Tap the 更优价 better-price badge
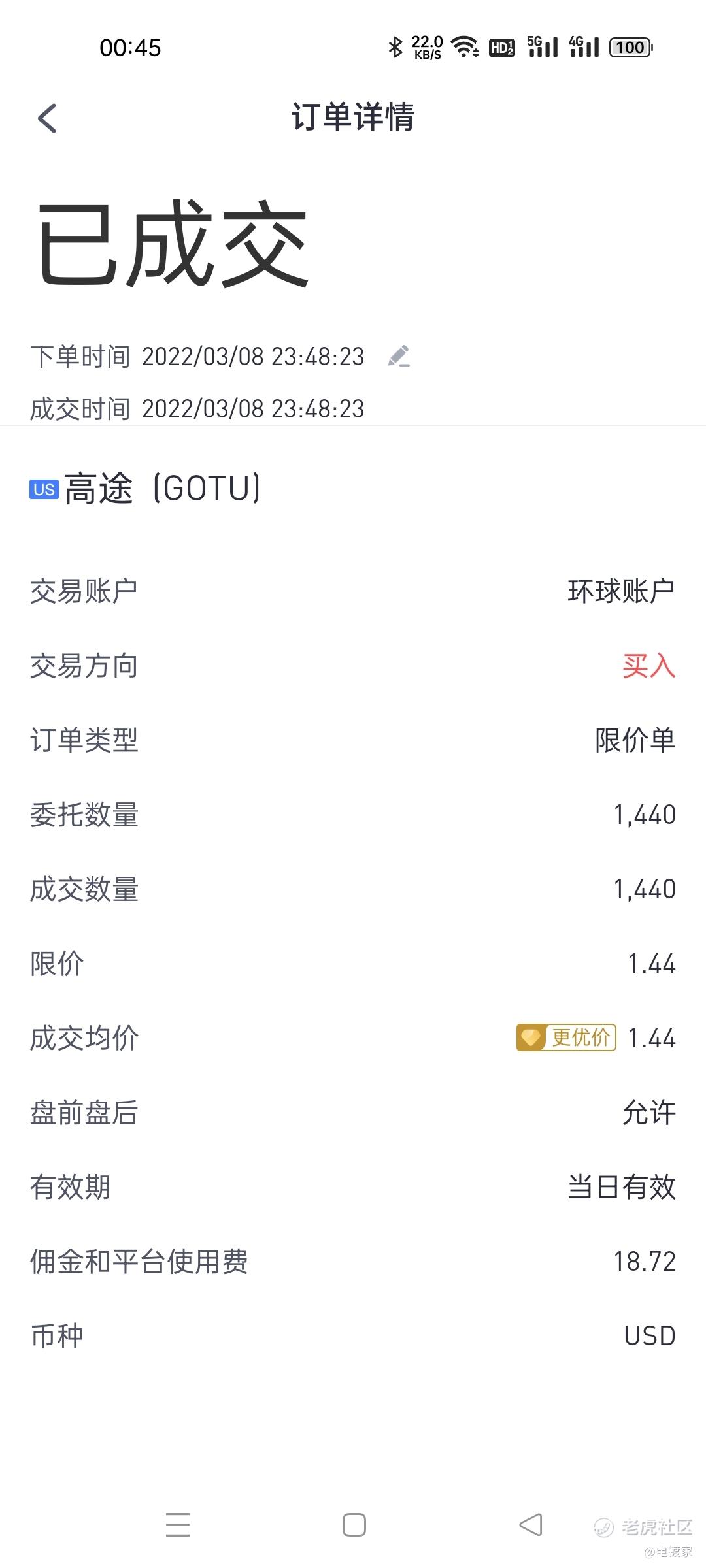The width and height of the screenshot is (706, 1568). pyautogui.click(x=566, y=1037)
